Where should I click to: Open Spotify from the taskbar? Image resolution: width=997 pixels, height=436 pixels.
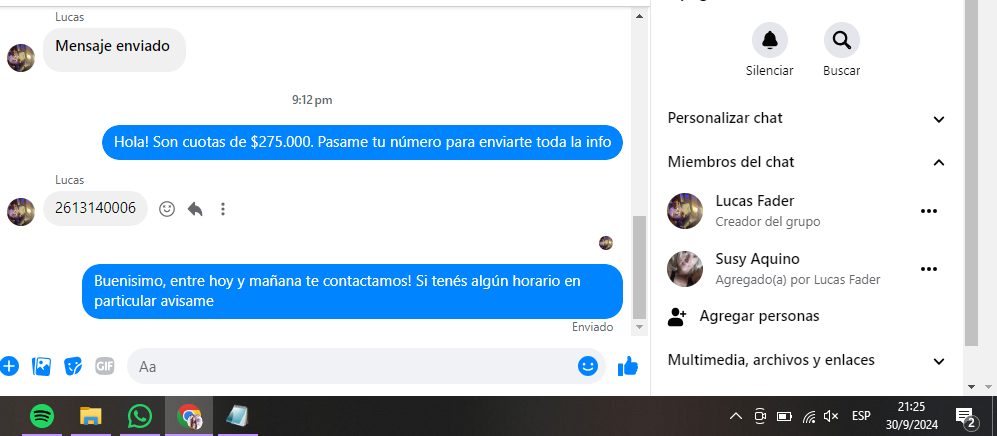coord(41,416)
